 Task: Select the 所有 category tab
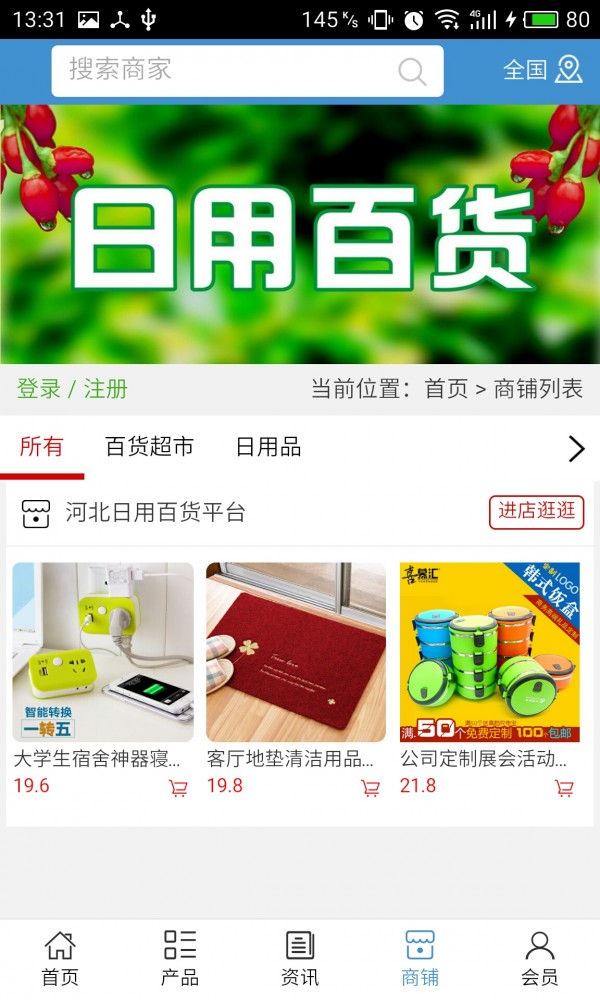point(41,447)
